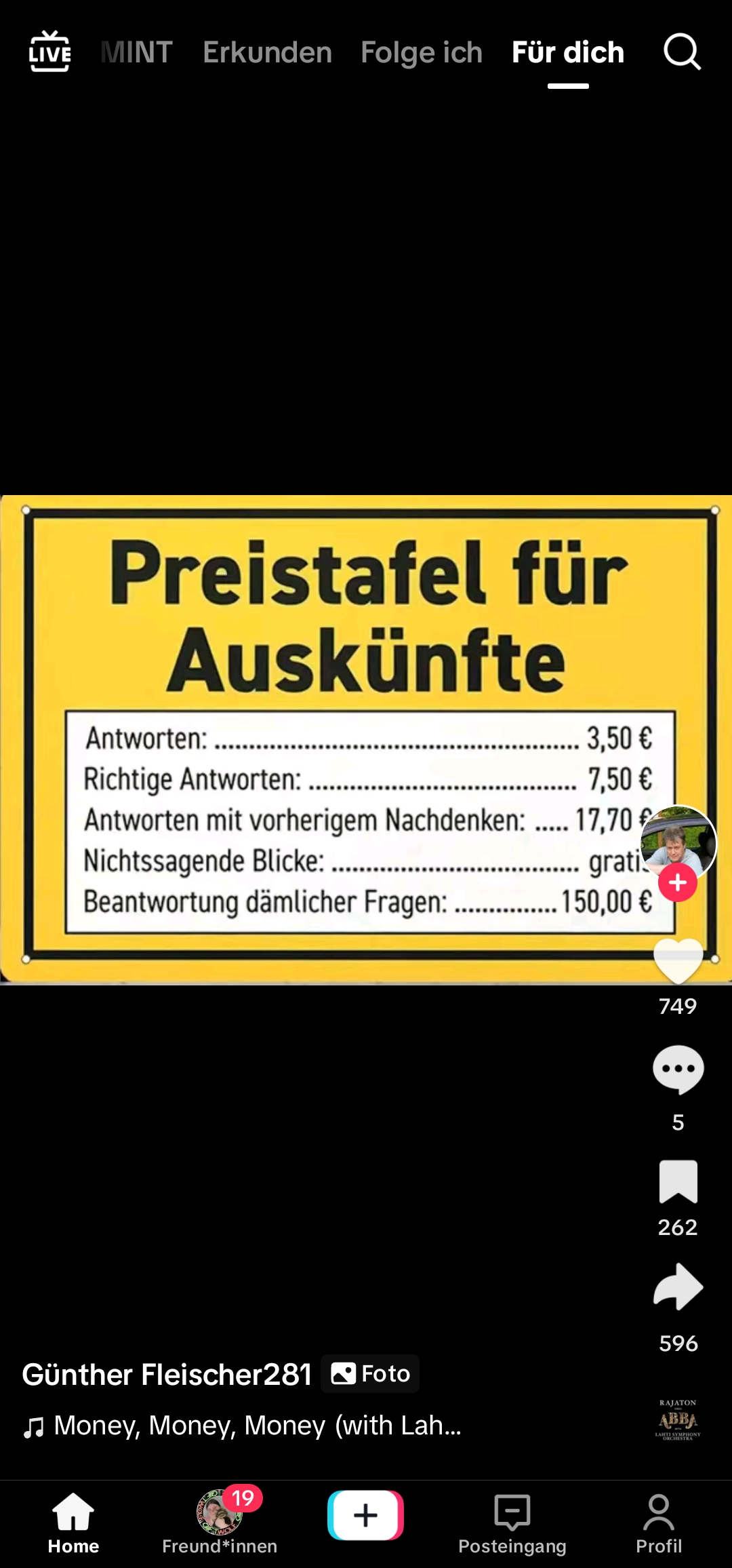The image size is (732, 1568).
Task: Select the Für dich tab
Action: (x=568, y=53)
